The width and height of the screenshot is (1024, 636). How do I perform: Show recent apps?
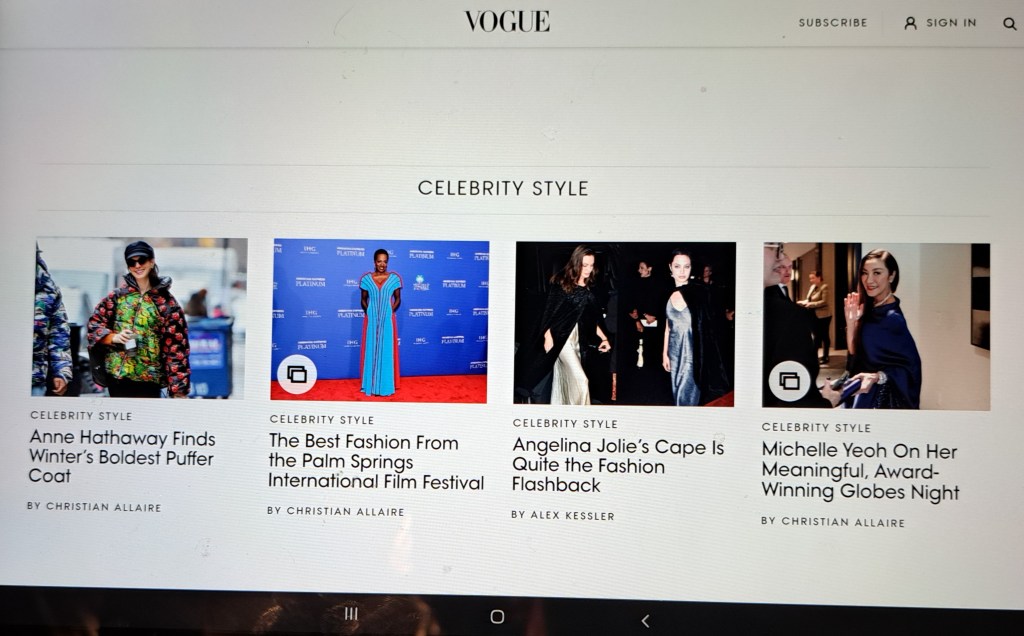[351, 614]
